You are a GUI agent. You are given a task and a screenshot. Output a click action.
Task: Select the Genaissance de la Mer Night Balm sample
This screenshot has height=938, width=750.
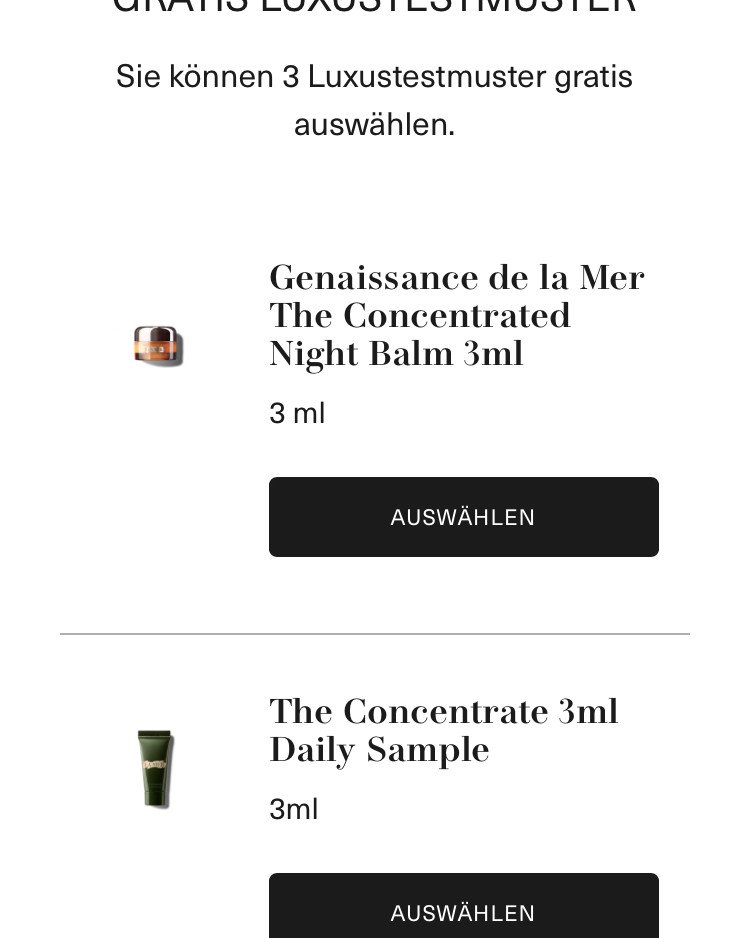click(463, 517)
